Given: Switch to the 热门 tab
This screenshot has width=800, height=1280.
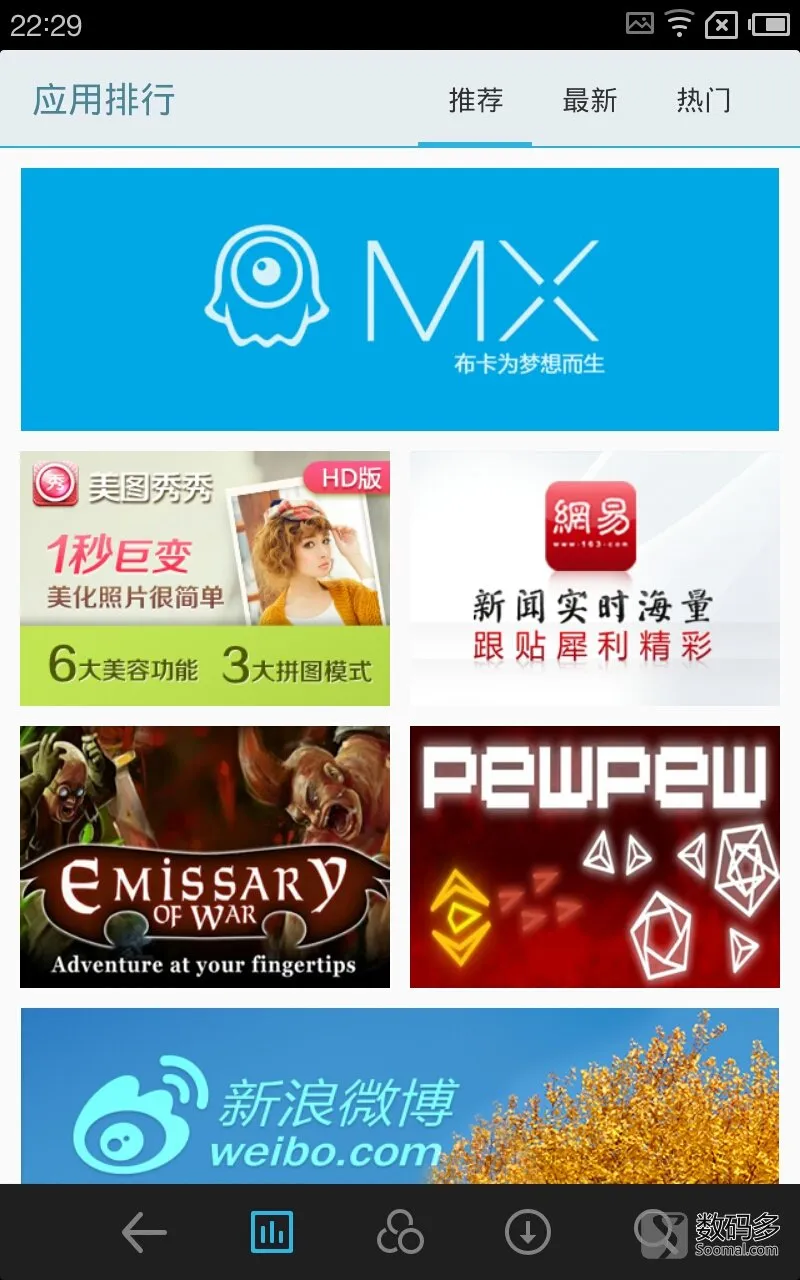Looking at the screenshot, I should click(703, 100).
